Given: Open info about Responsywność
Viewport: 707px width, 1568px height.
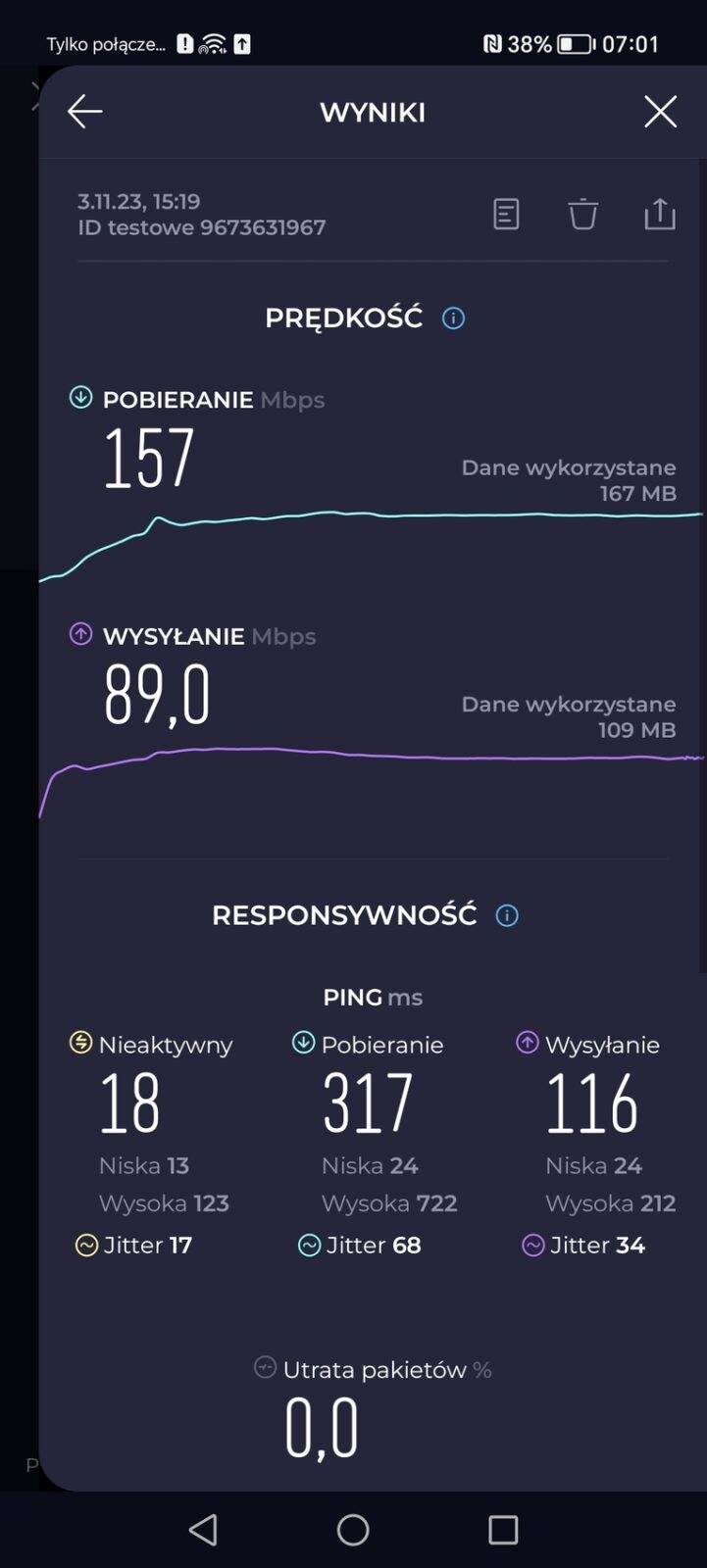Looking at the screenshot, I should coord(507,915).
